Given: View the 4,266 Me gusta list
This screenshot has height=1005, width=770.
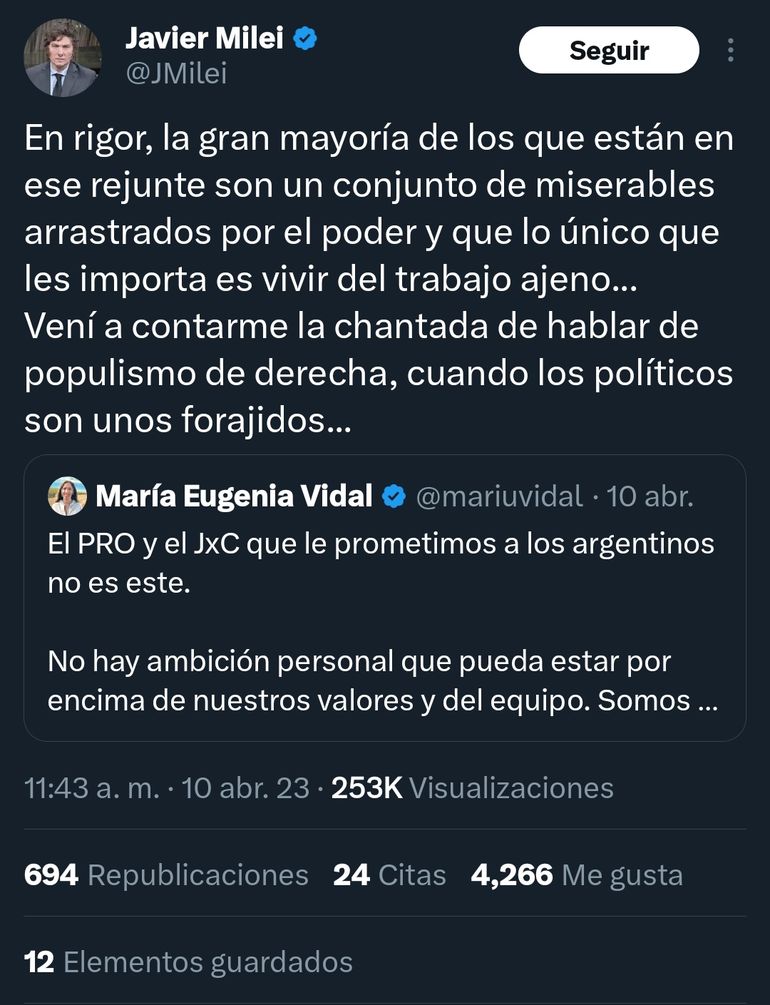Looking at the screenshot, I should point(577,875).
